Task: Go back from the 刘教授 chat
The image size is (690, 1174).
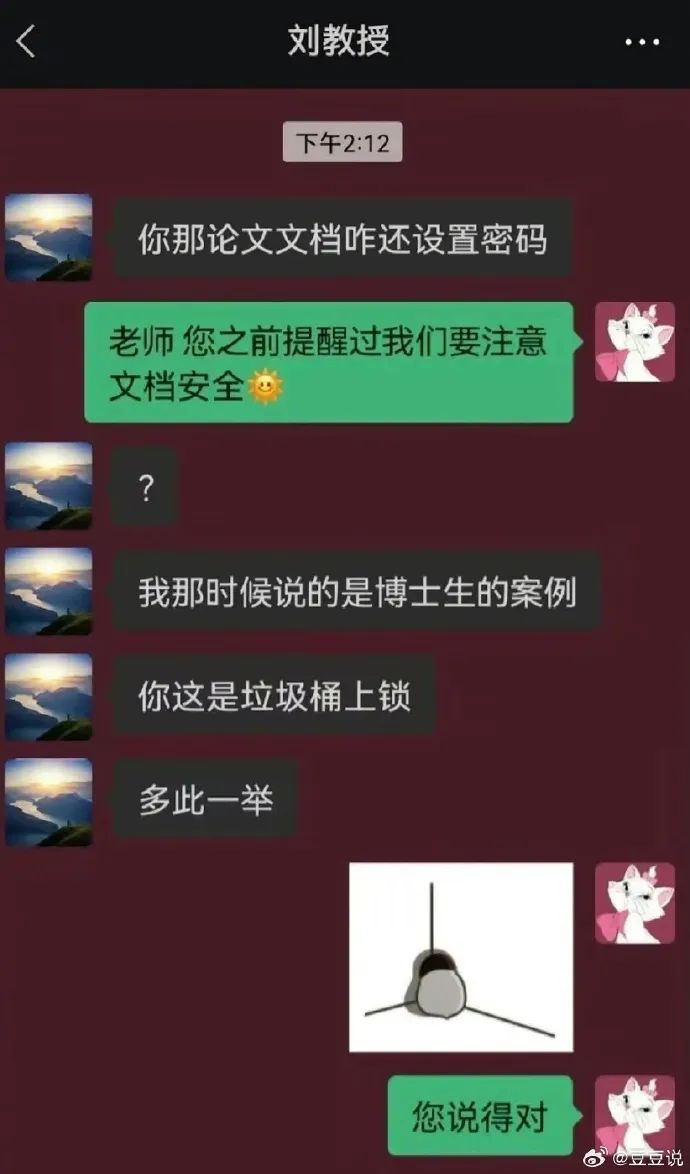Action: coord(26,41)
